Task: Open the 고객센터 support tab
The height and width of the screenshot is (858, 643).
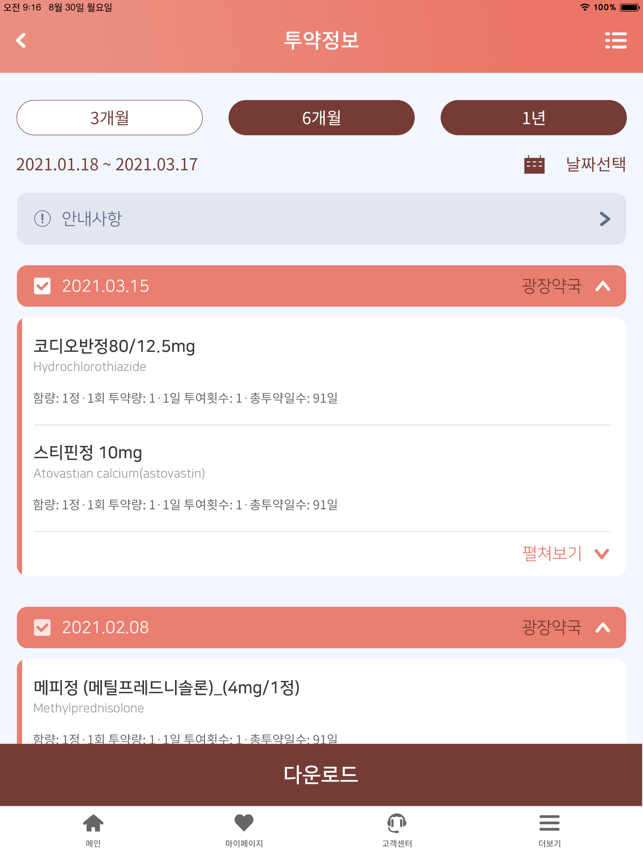Action: 397,830
